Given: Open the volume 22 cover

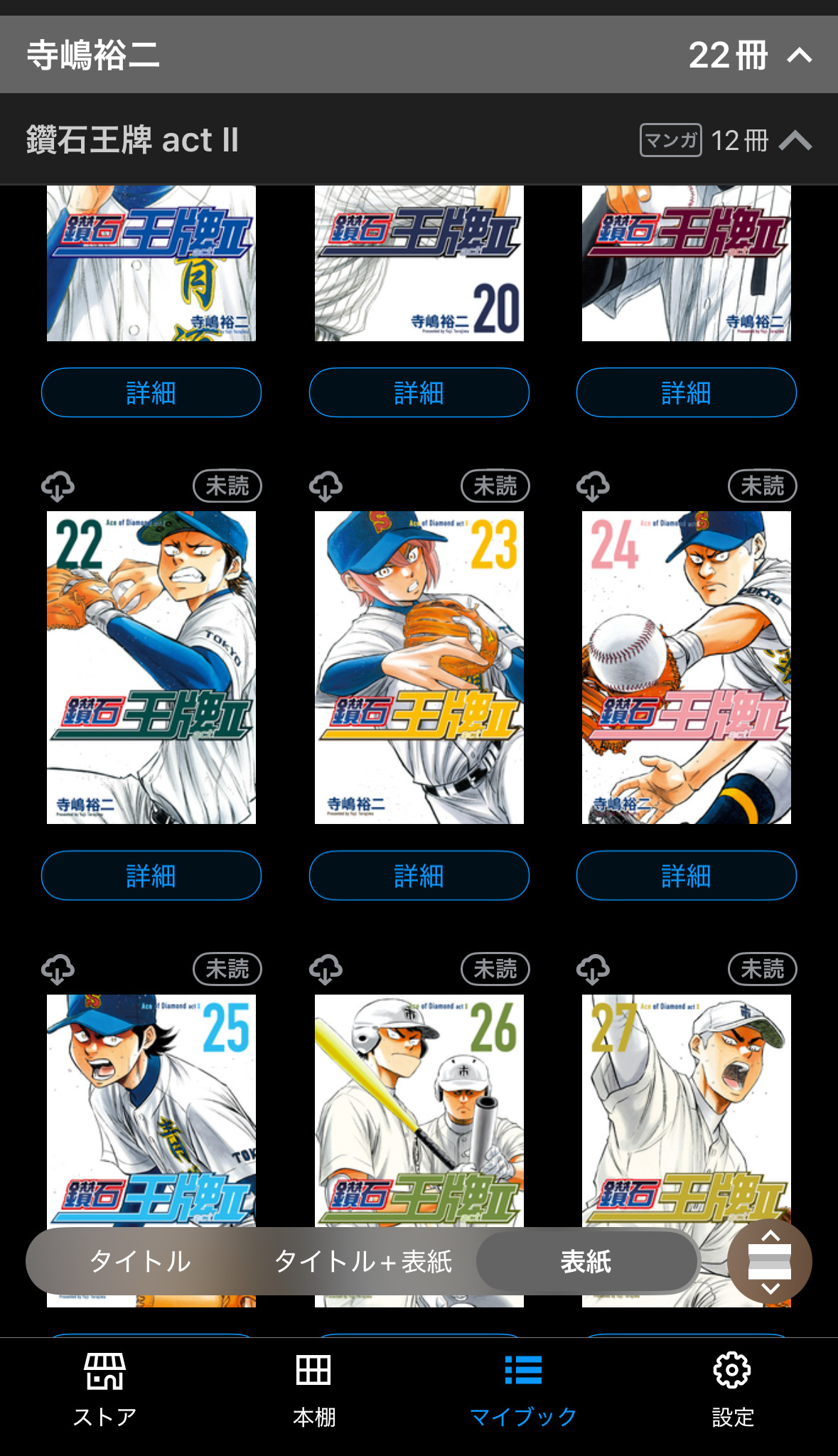Looking at the screenshot, I should coord(151,667).
